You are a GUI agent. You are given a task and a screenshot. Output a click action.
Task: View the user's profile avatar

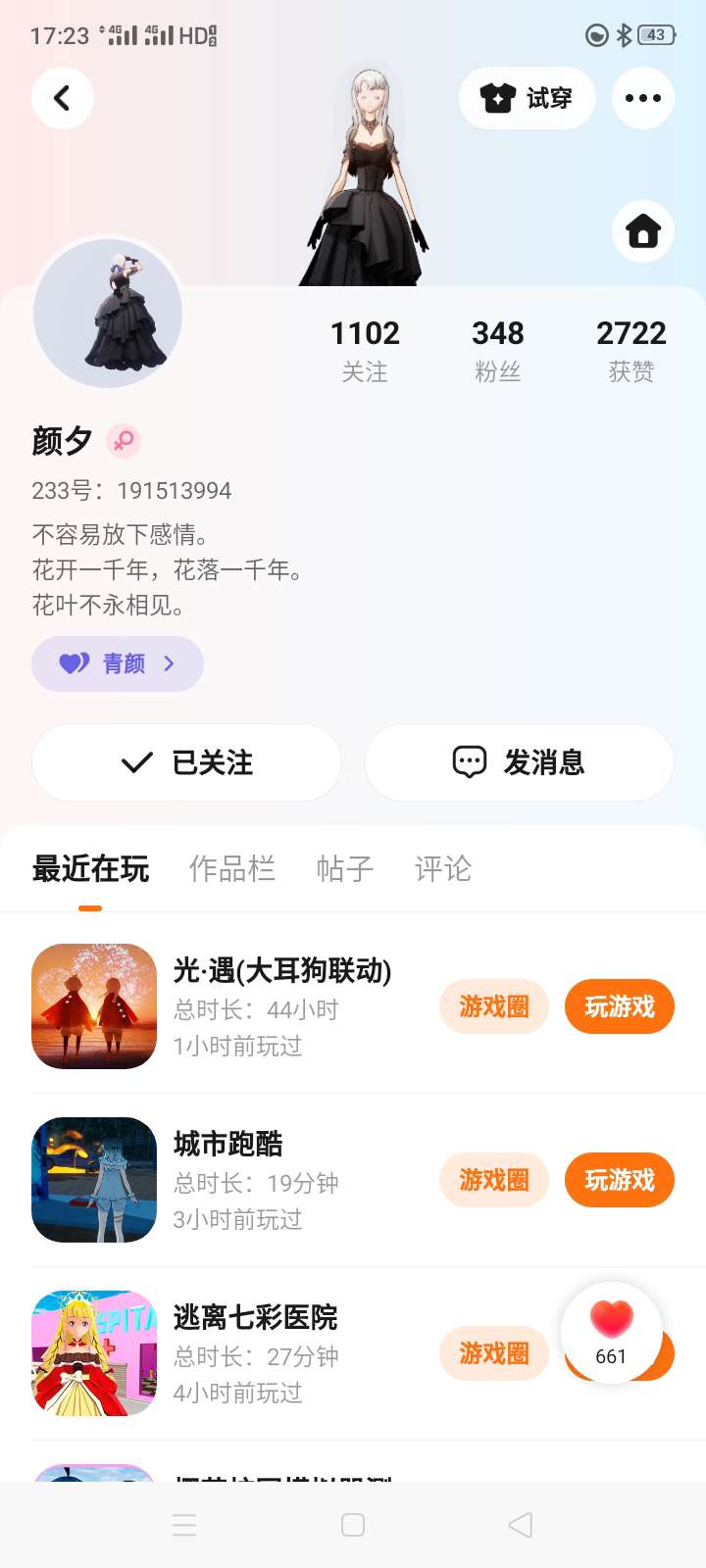click(108, 314)
